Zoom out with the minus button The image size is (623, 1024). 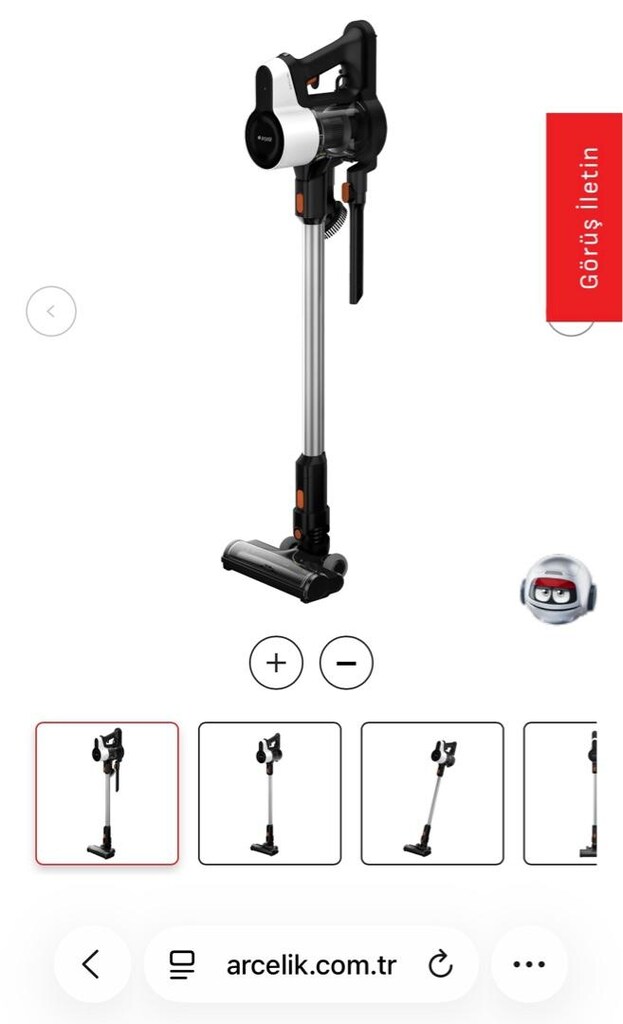[346, 663]
